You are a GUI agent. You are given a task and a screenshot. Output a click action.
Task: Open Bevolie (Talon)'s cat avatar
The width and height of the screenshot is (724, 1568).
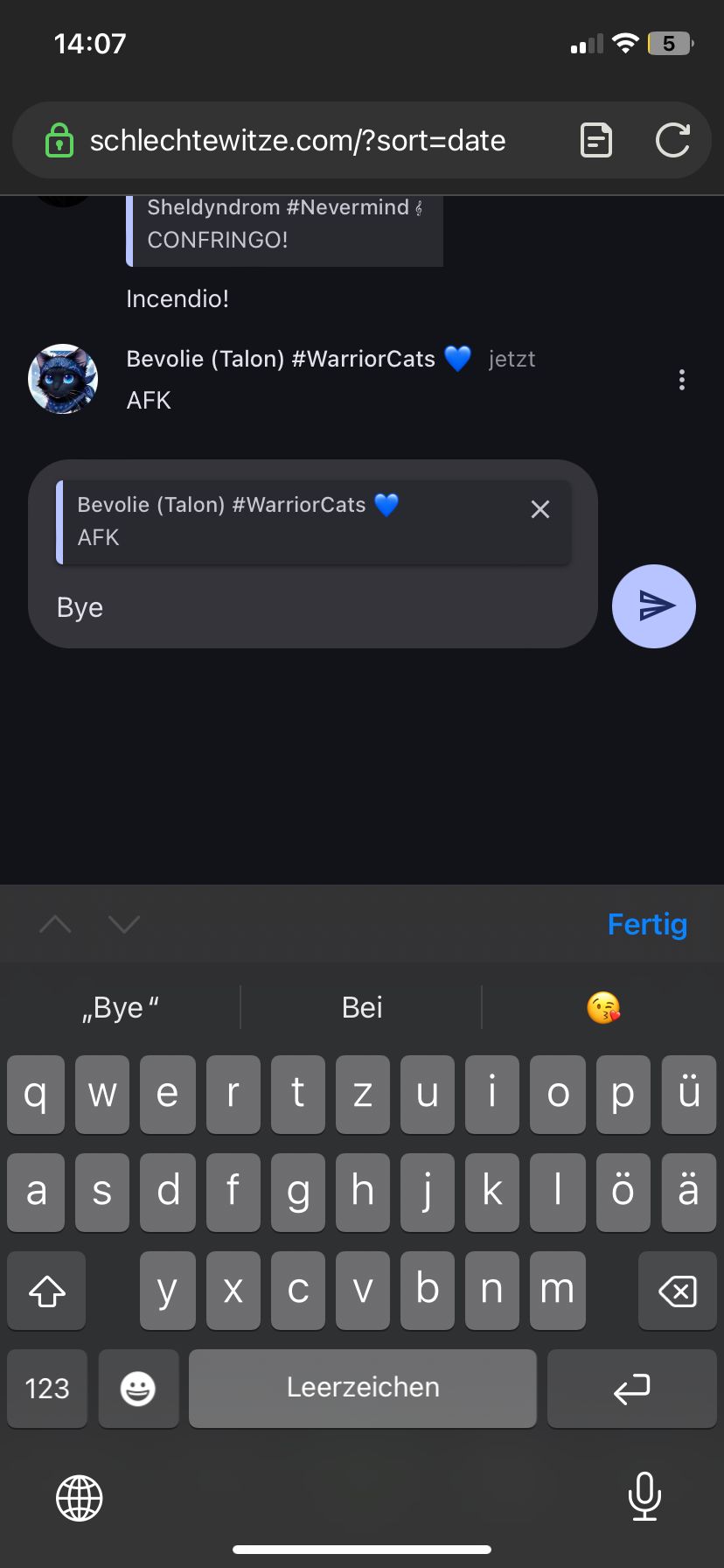pos(63,379)
